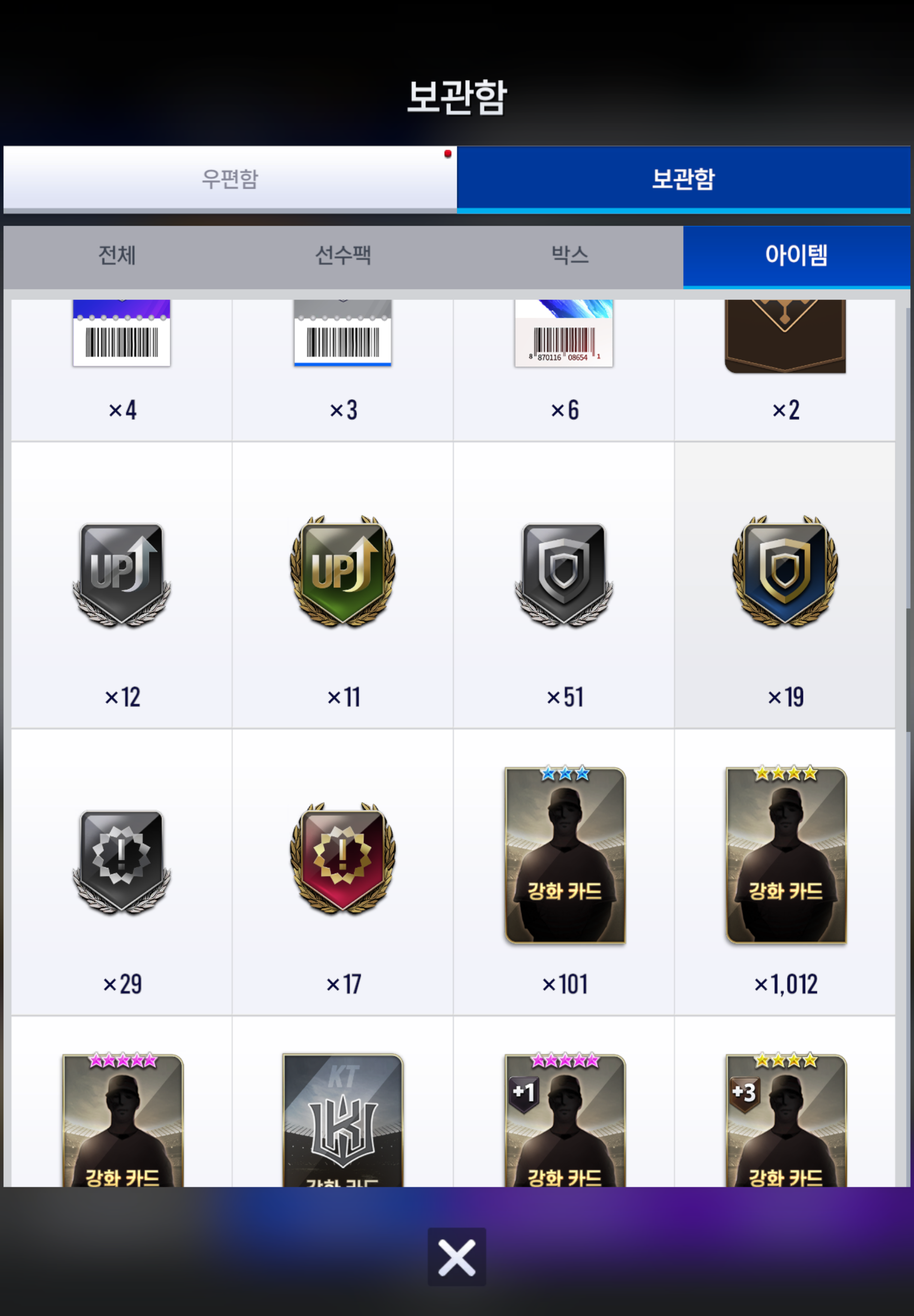Open the four-star 강화 카드 ×1,012
This screenshot has width=914, height=1316.
[x=786, y=856]
